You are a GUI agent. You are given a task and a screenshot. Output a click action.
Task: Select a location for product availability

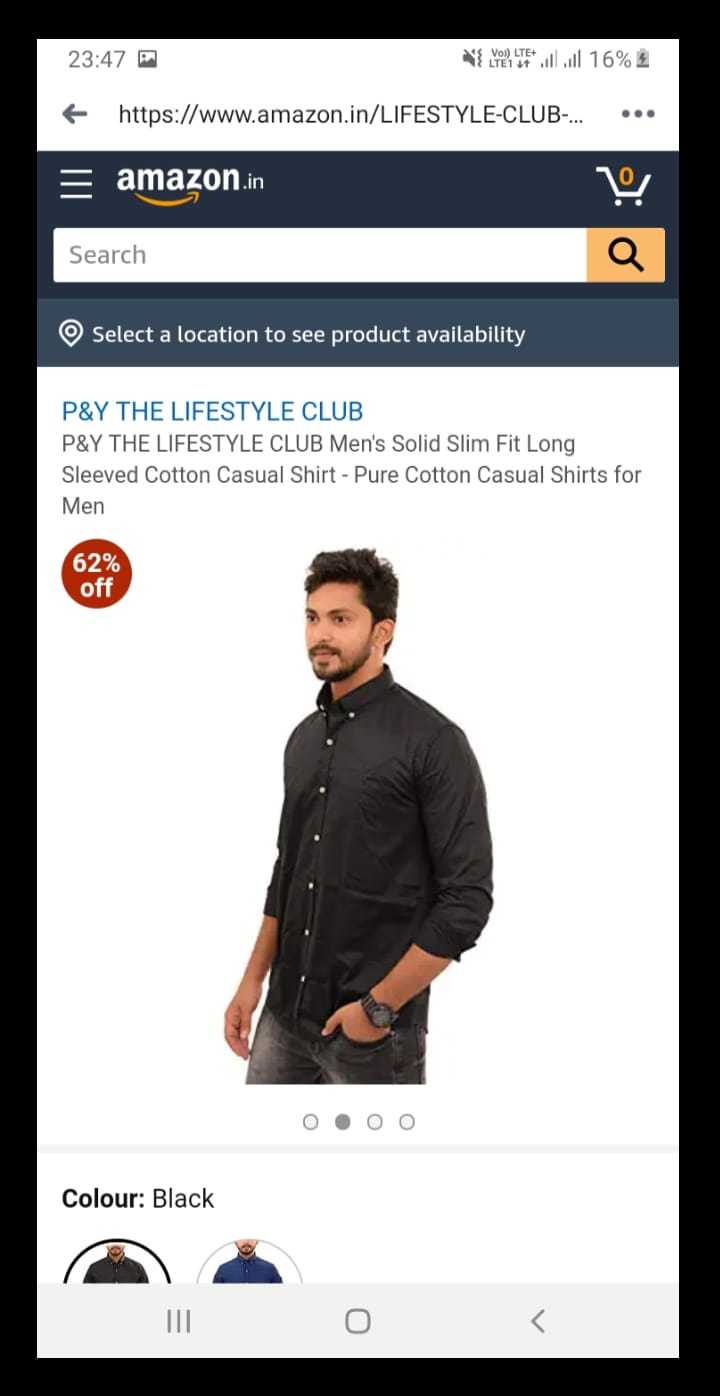coord(308,334)
